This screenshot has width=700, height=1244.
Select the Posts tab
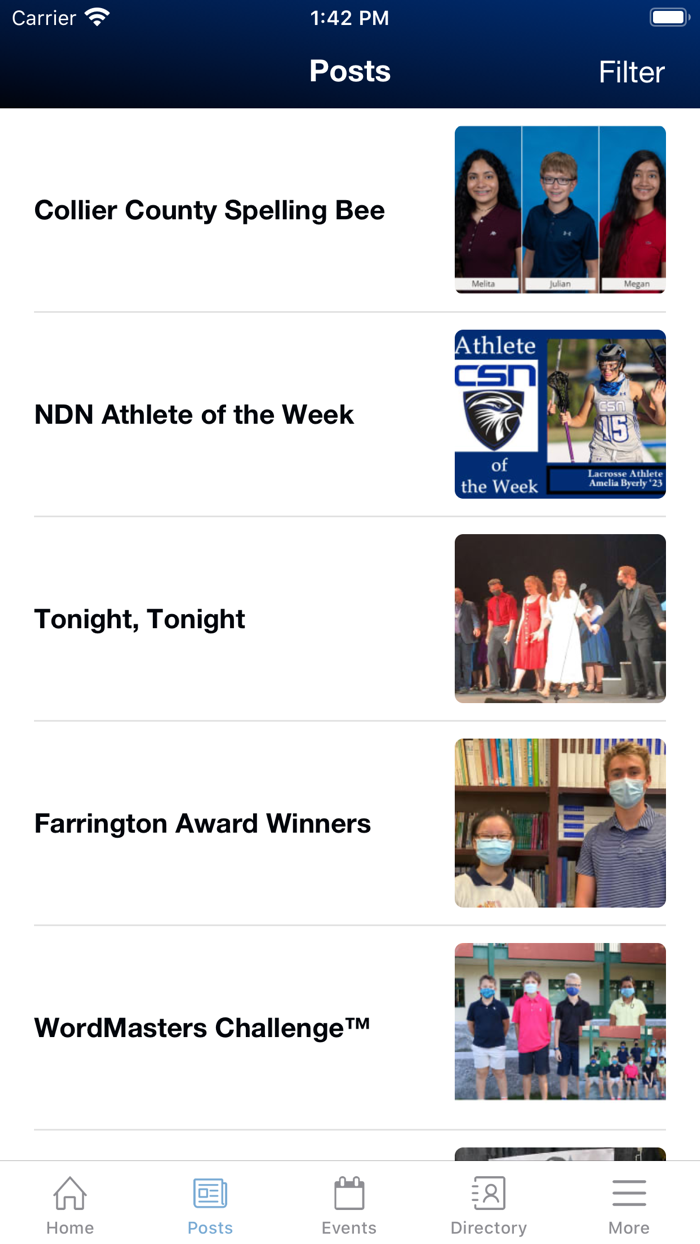point(210,1206)
